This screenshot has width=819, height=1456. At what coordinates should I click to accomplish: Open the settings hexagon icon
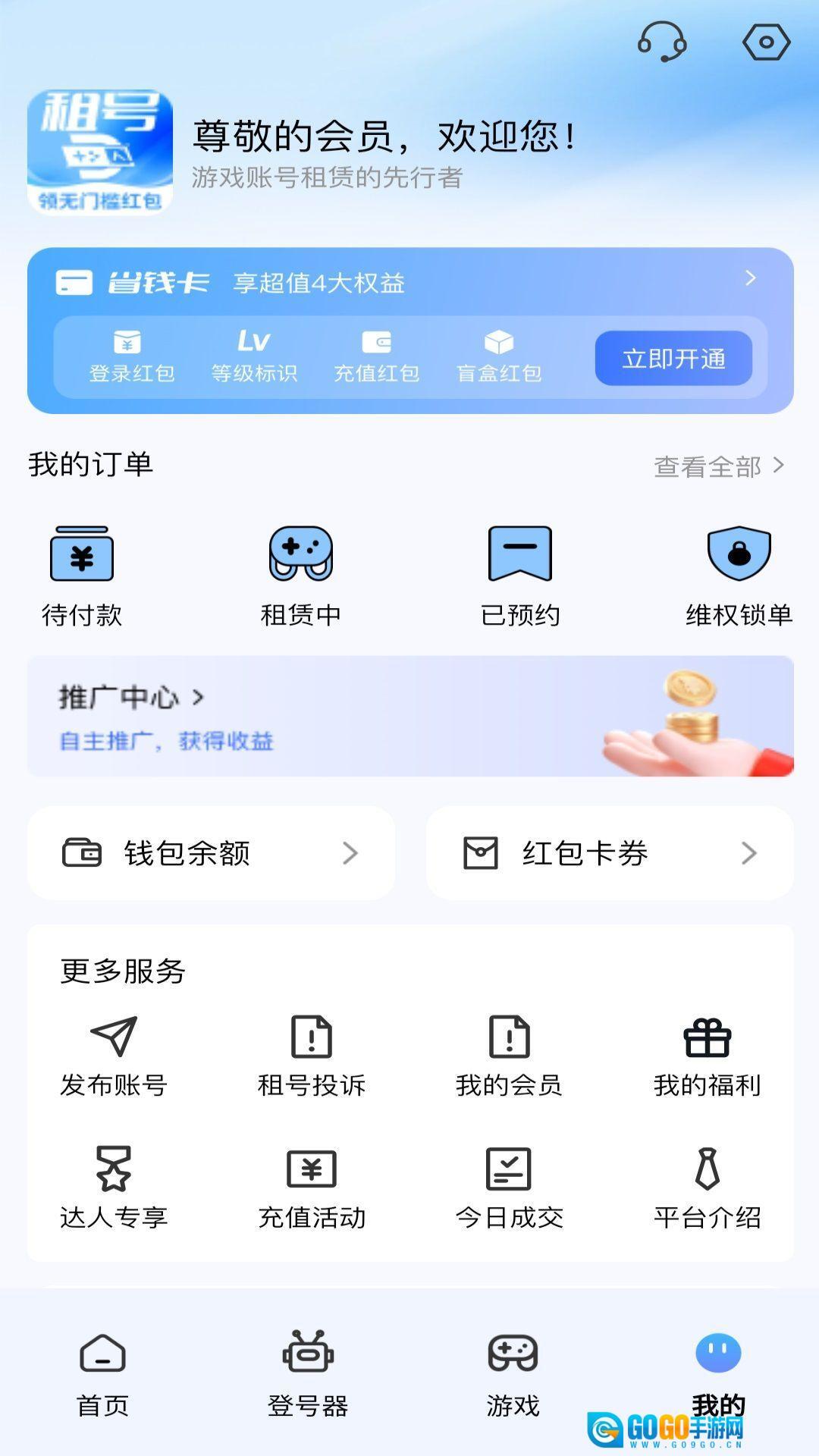click(x=766, y=42)
